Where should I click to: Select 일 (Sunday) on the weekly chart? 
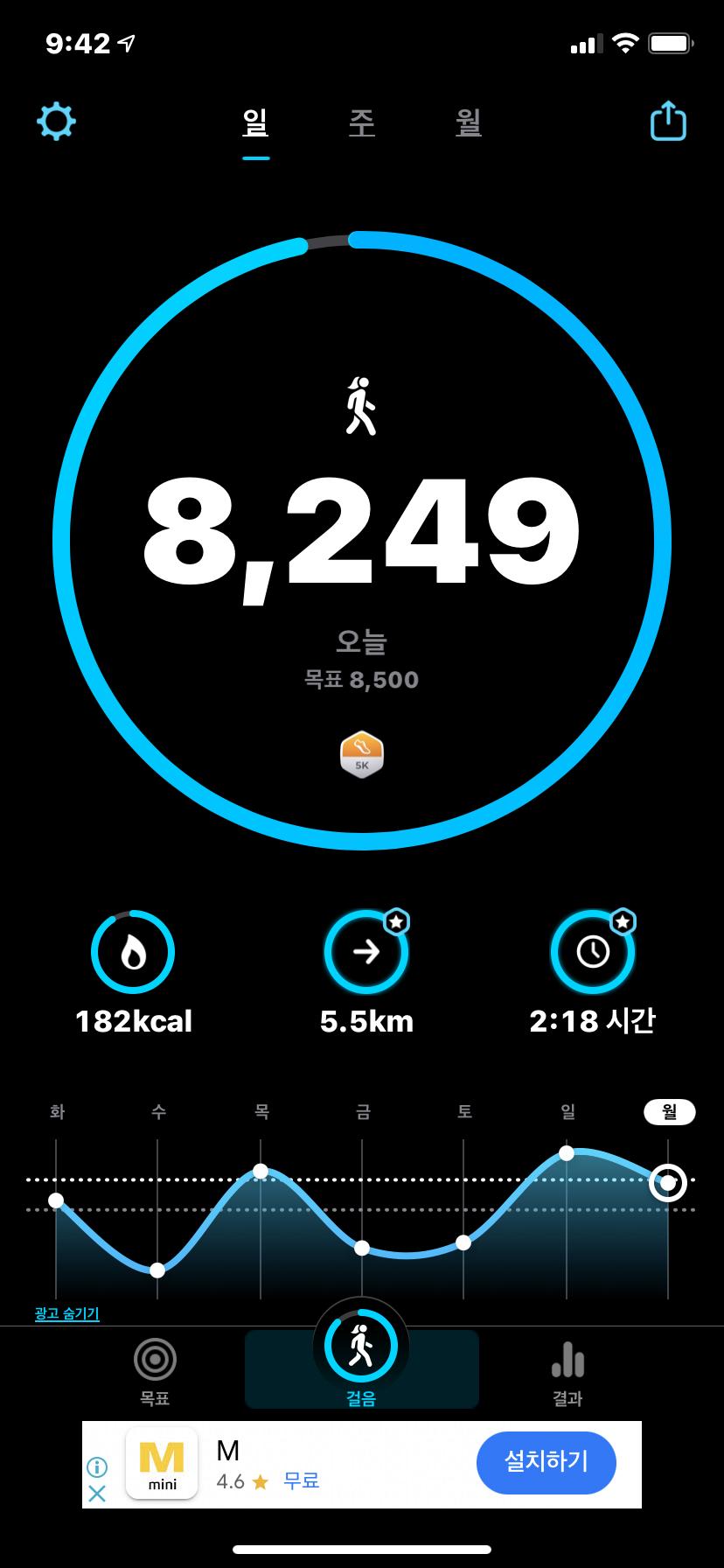567,1112
